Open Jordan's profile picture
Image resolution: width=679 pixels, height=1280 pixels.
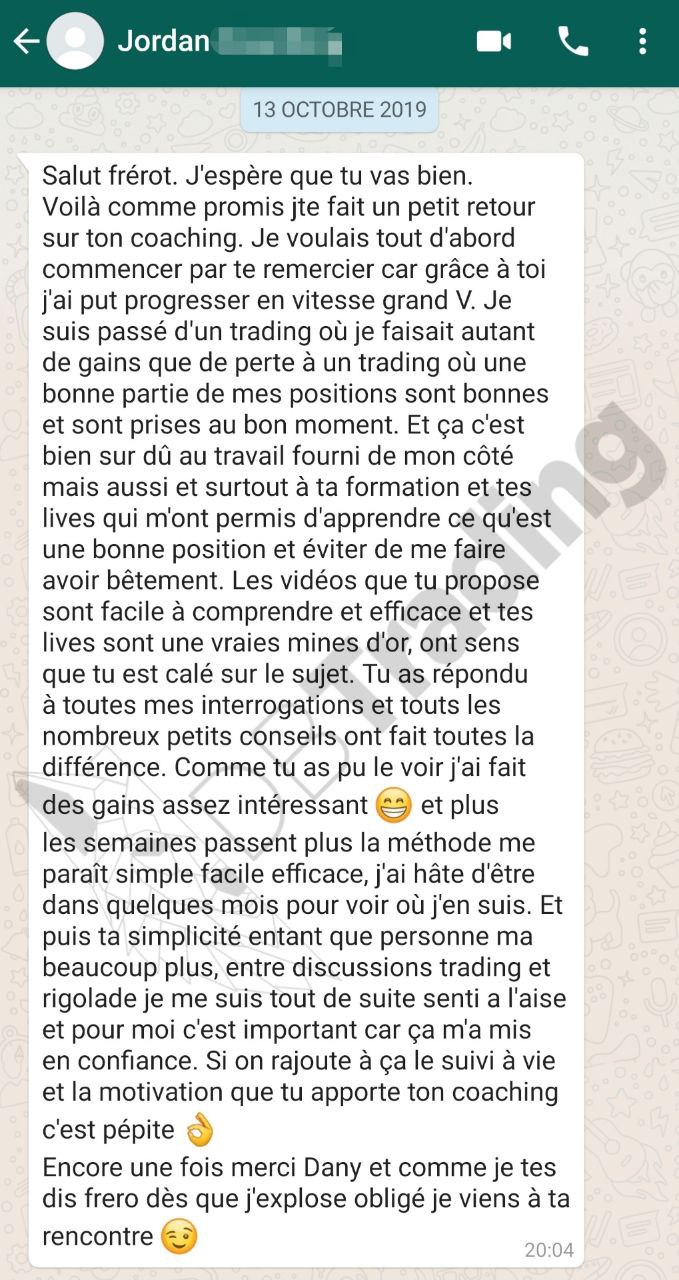tap(76, 41)
